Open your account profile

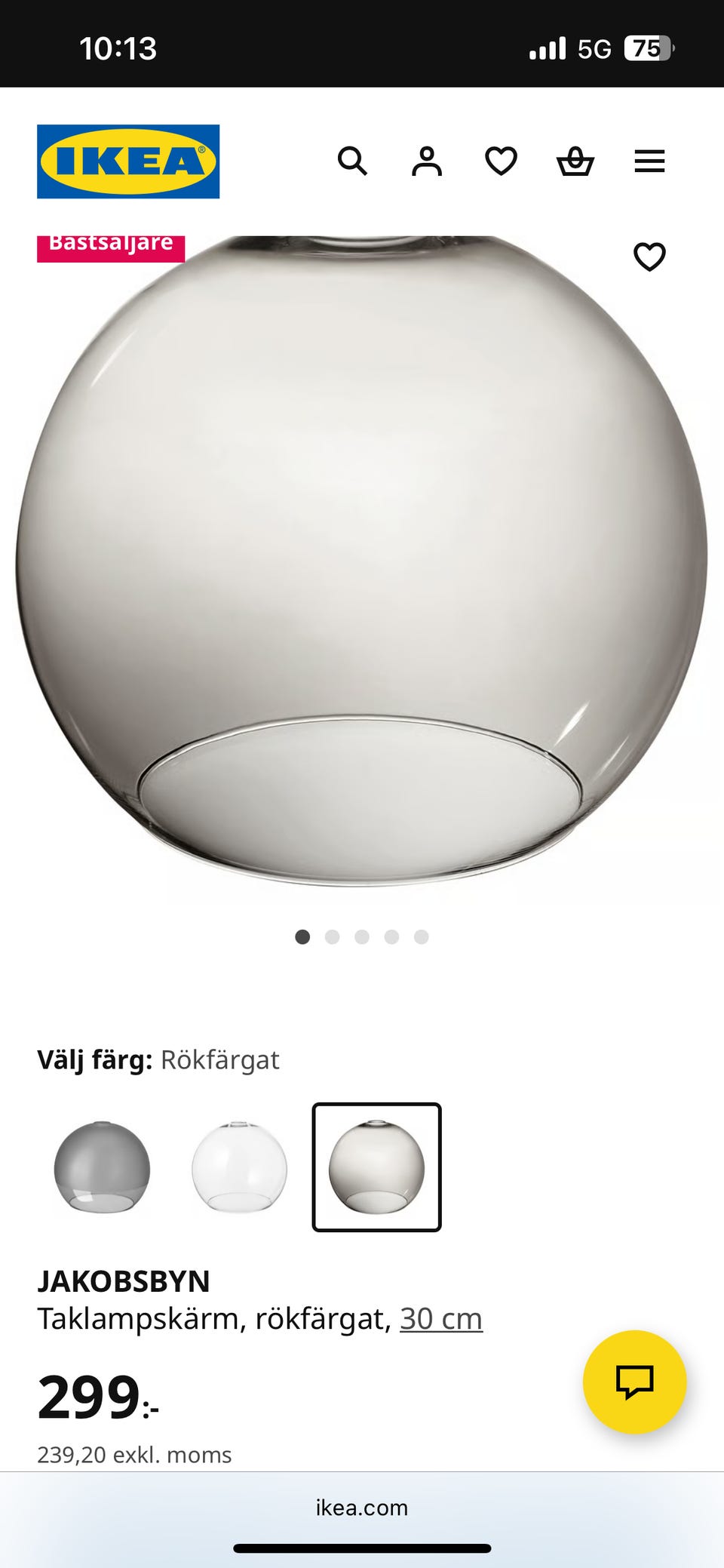tap(427, 161)
